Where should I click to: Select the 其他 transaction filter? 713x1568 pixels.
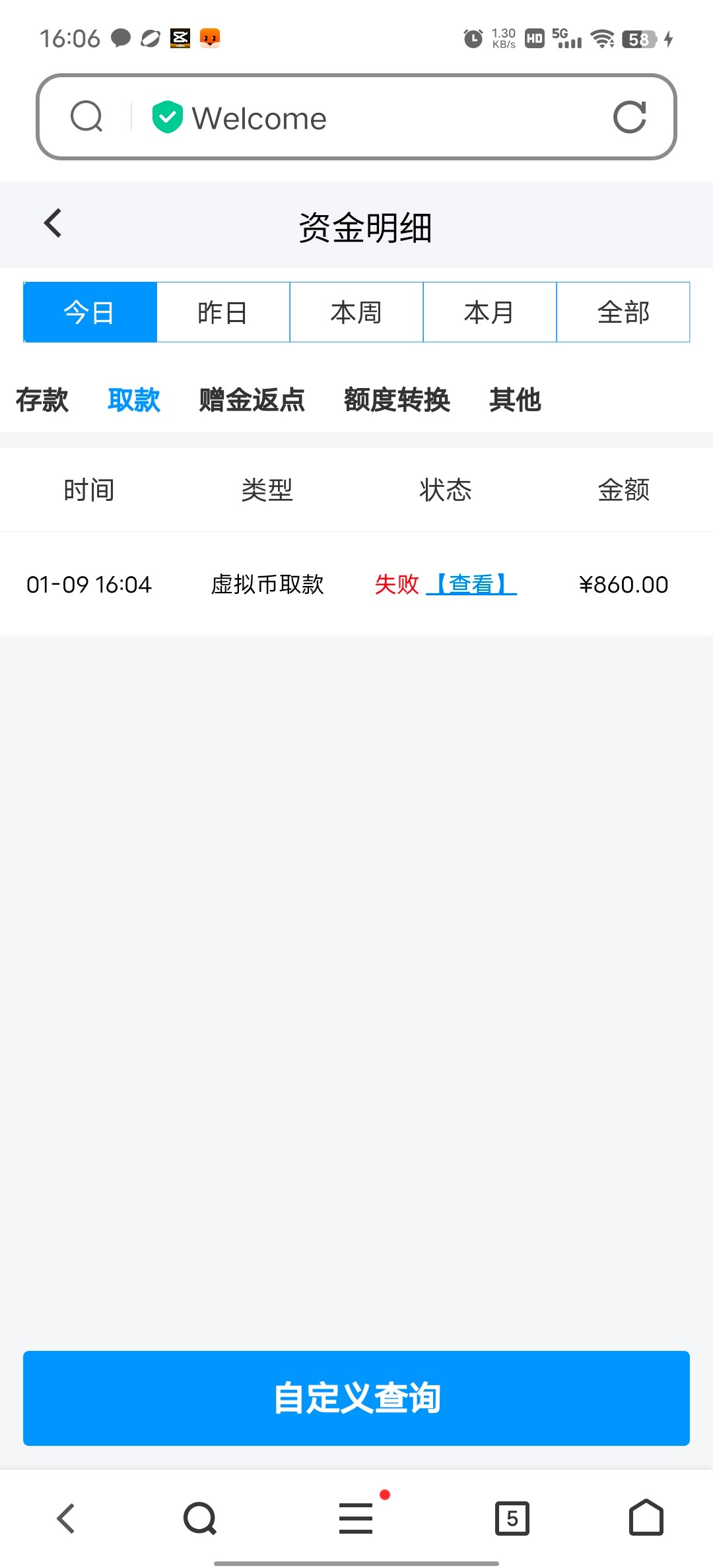pyautogui.click(x=515, y=399)
